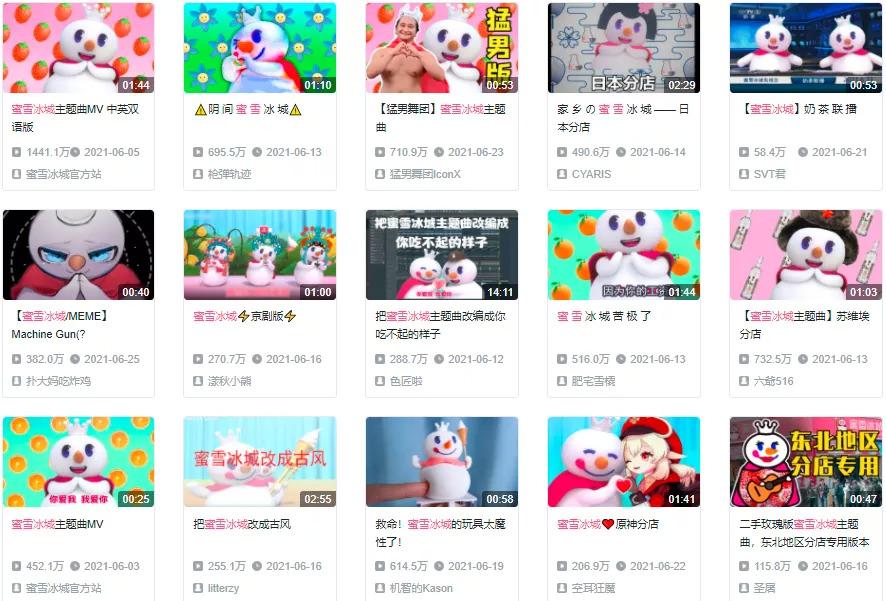Play the 阴间蜜雪冰城 video
The width and height of the screenshot is (886, 601).
(x=260, y=48)
